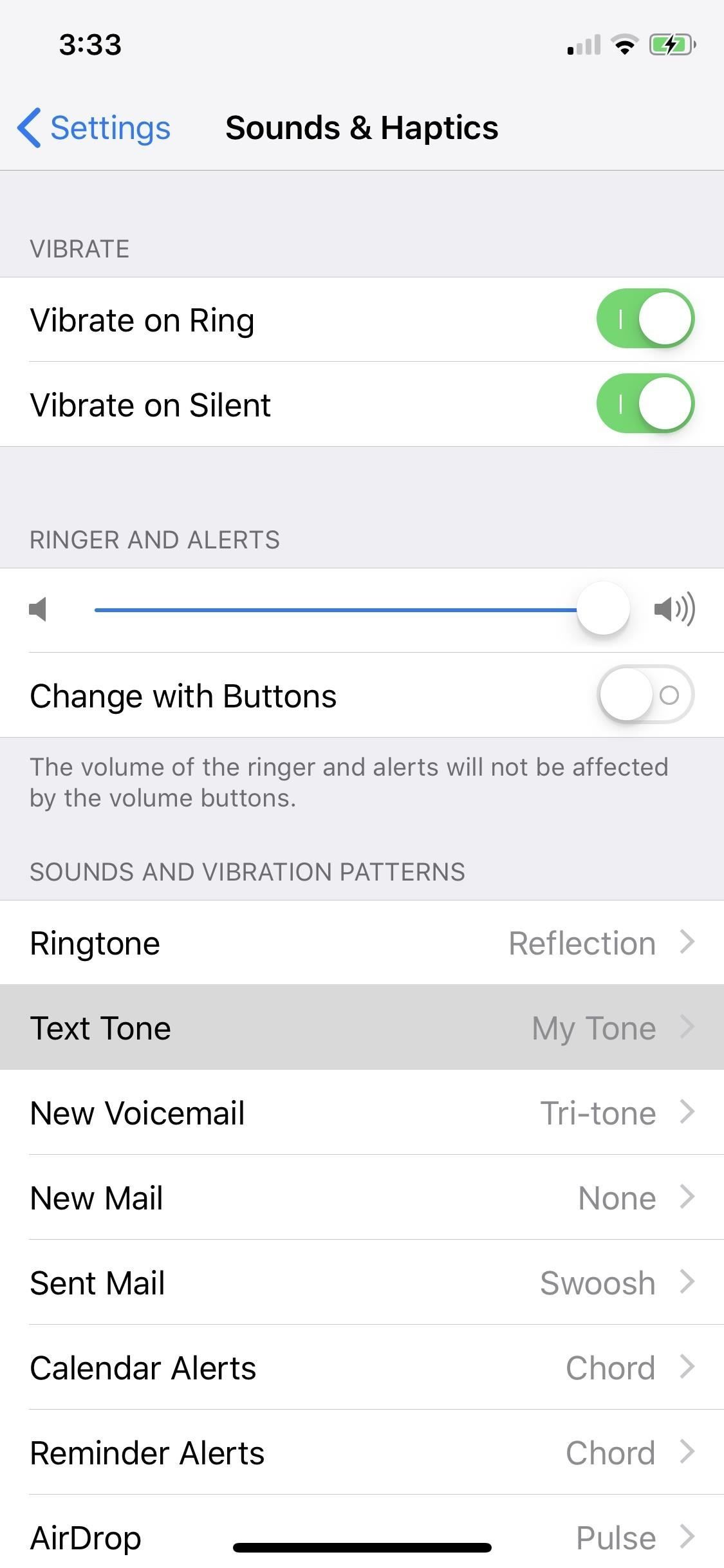This screenshot has height=1568, width=724.
Task: Tap the loud speaker icon right of volume slider
Action: (x=674, y=609)
